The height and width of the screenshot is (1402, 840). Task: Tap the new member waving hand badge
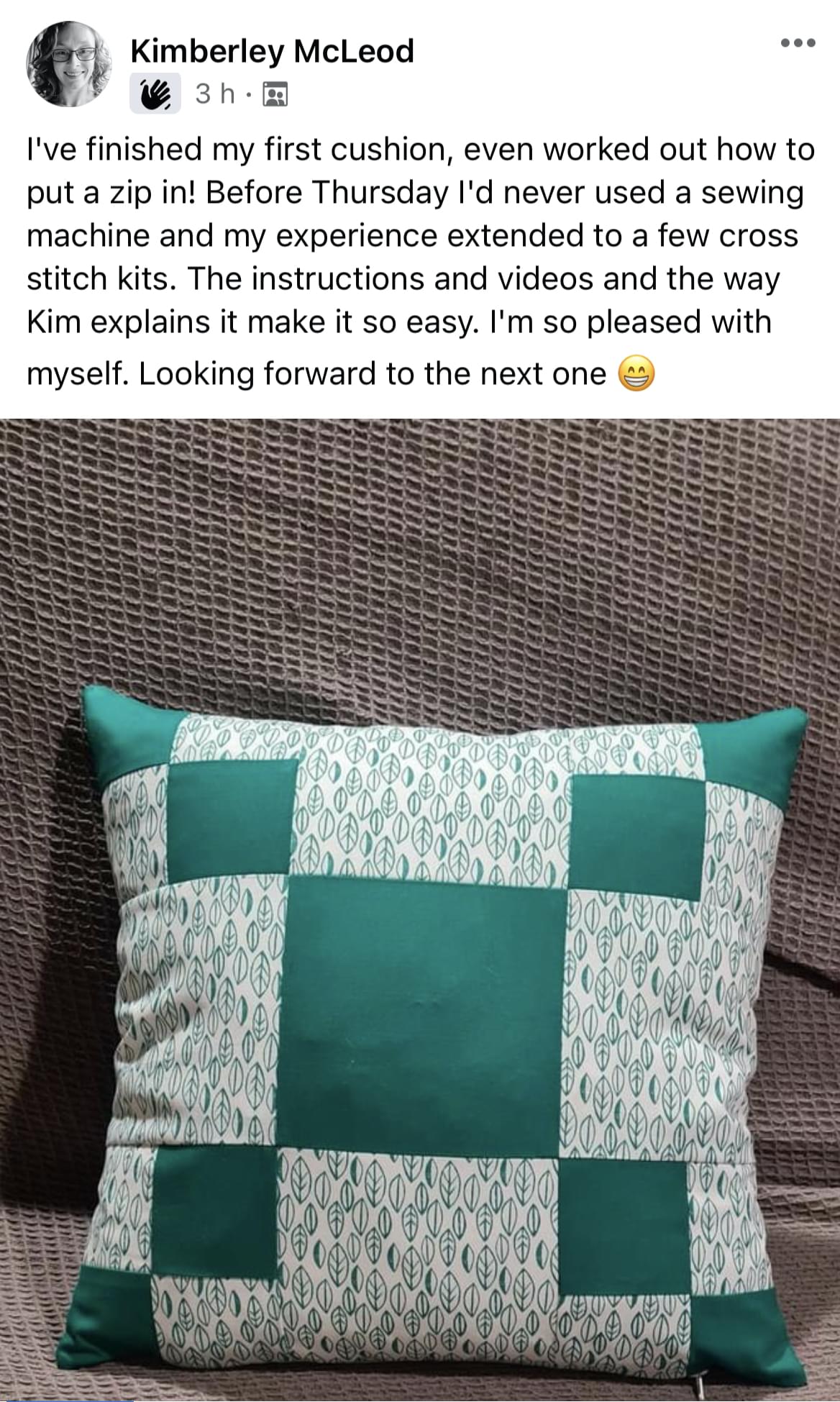coord(155,95)
